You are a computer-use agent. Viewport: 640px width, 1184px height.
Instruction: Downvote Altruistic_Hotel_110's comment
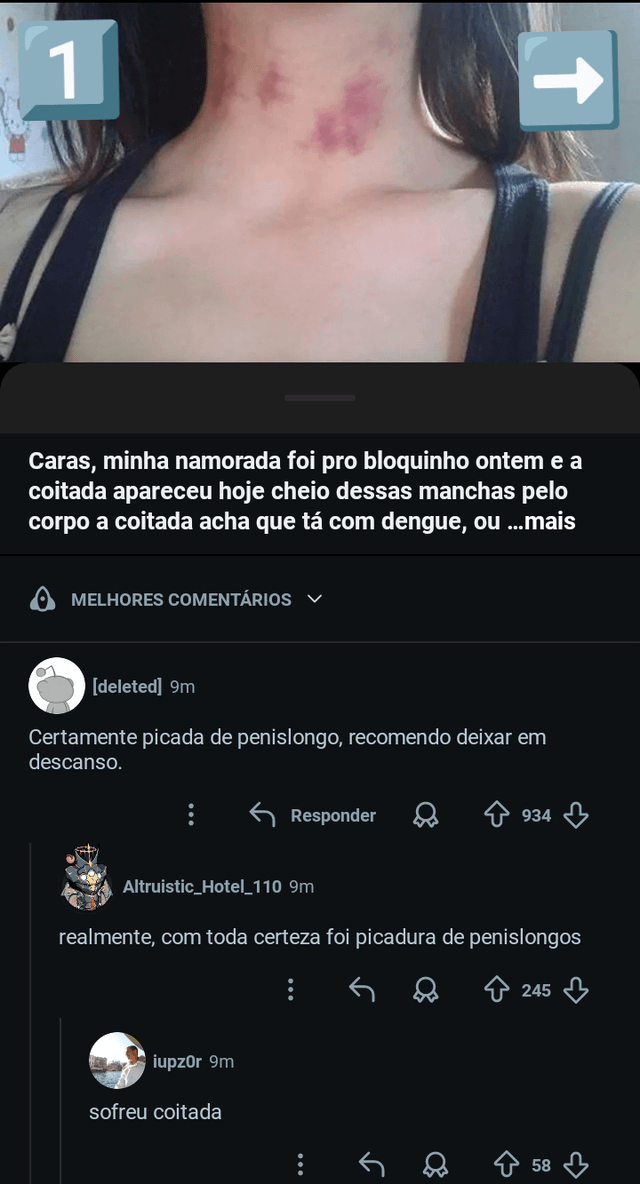[x=576, y=990]
